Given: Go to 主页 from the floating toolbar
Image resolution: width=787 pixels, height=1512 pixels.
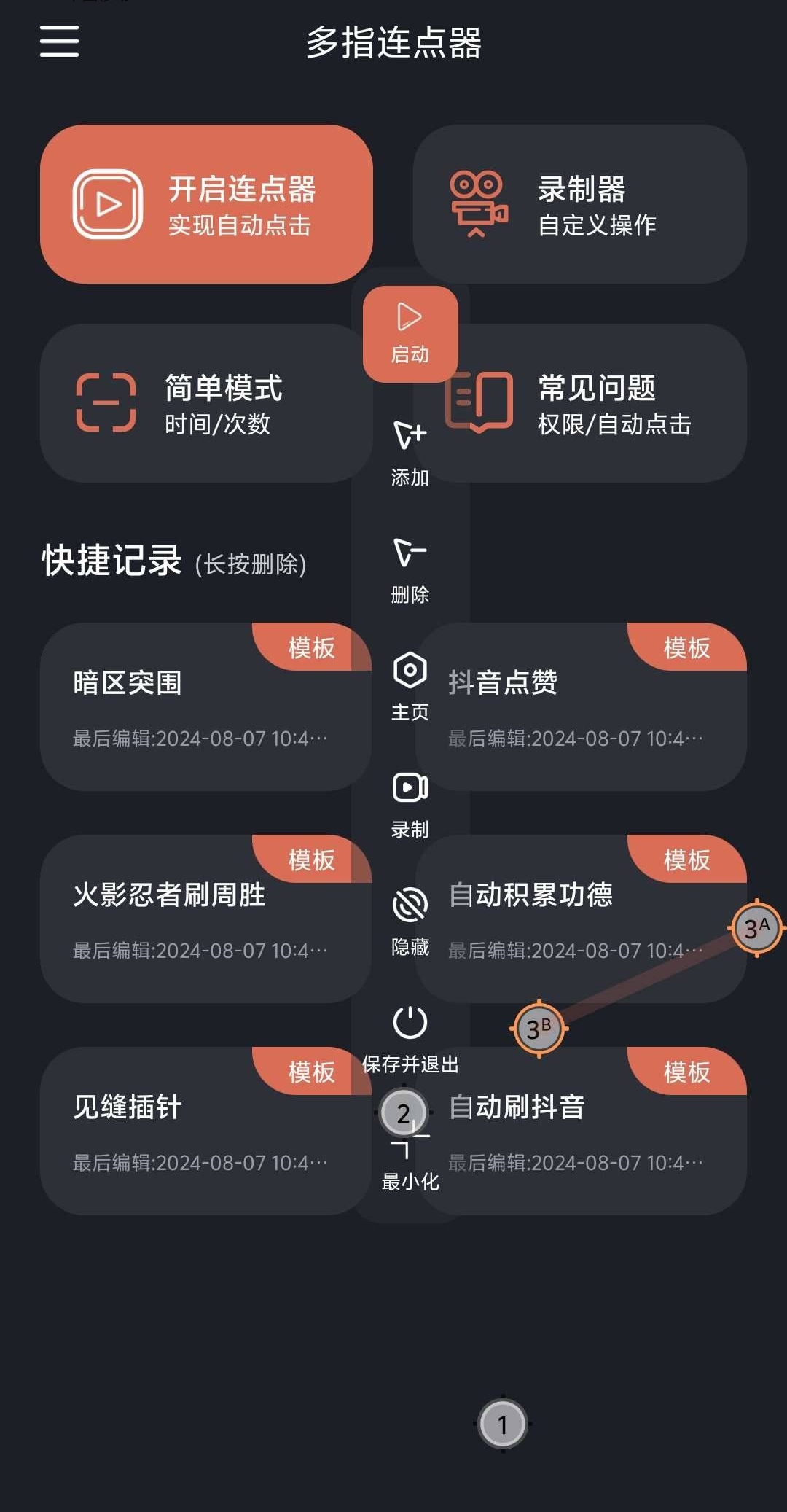Looking at the screenshot, I should click(x=410, y=687).
